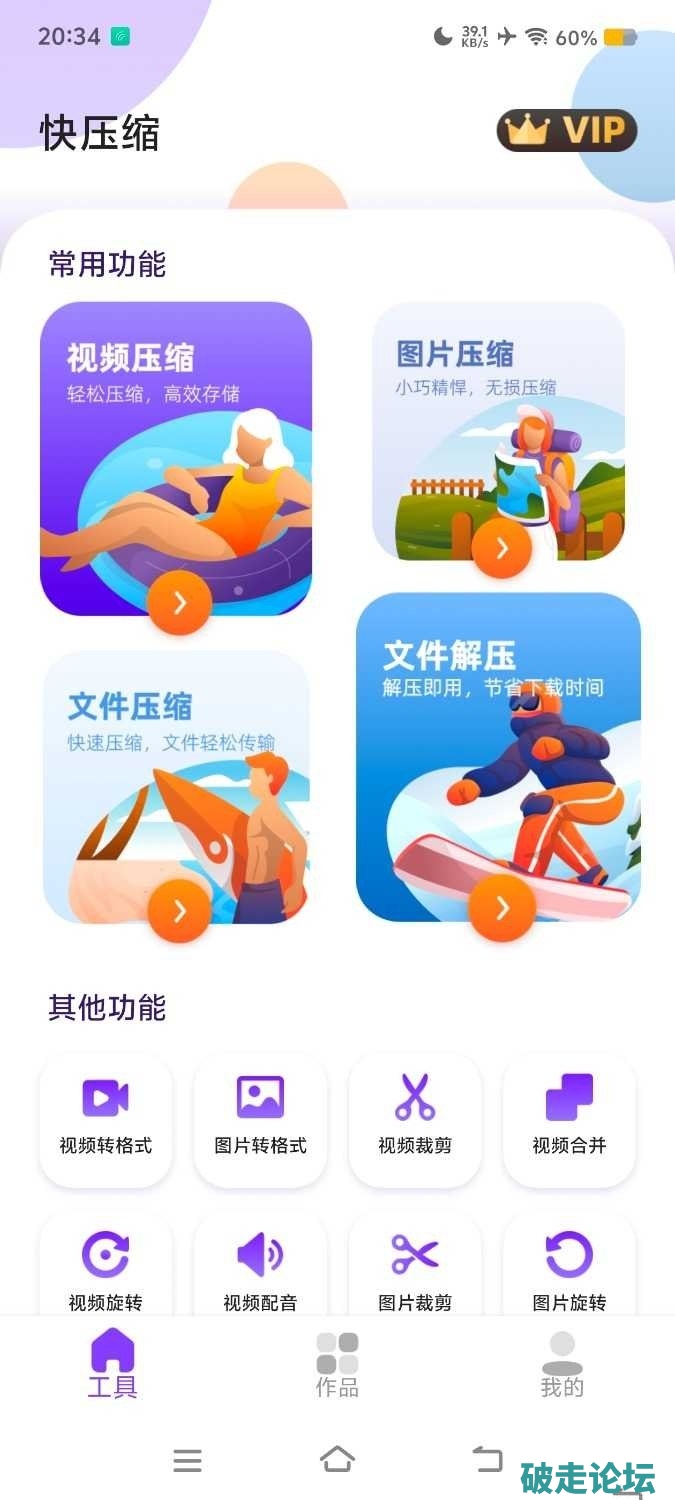Open the VIP membership badge

coord(567,131)
